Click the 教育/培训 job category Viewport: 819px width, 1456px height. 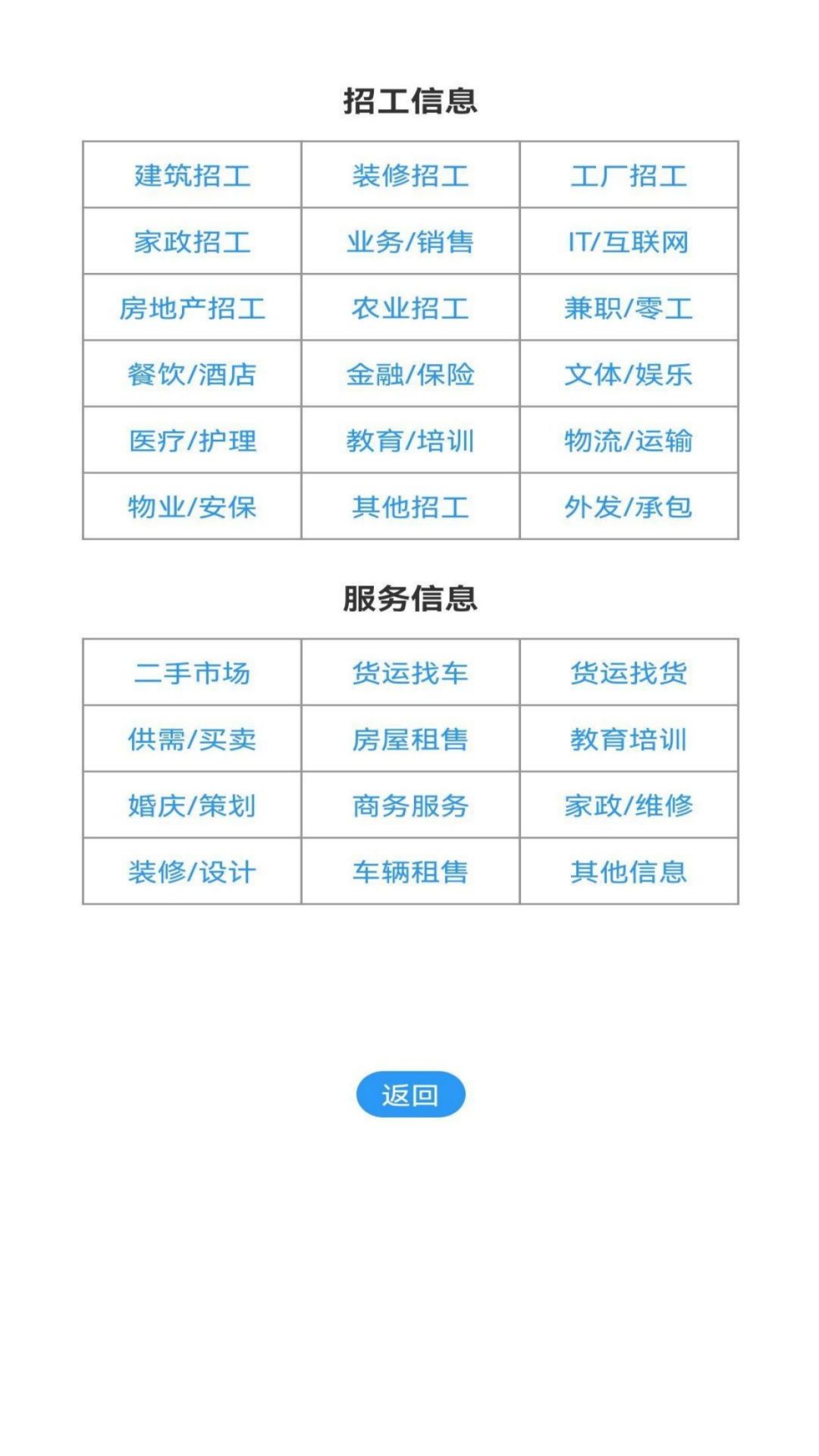point(410,440)
